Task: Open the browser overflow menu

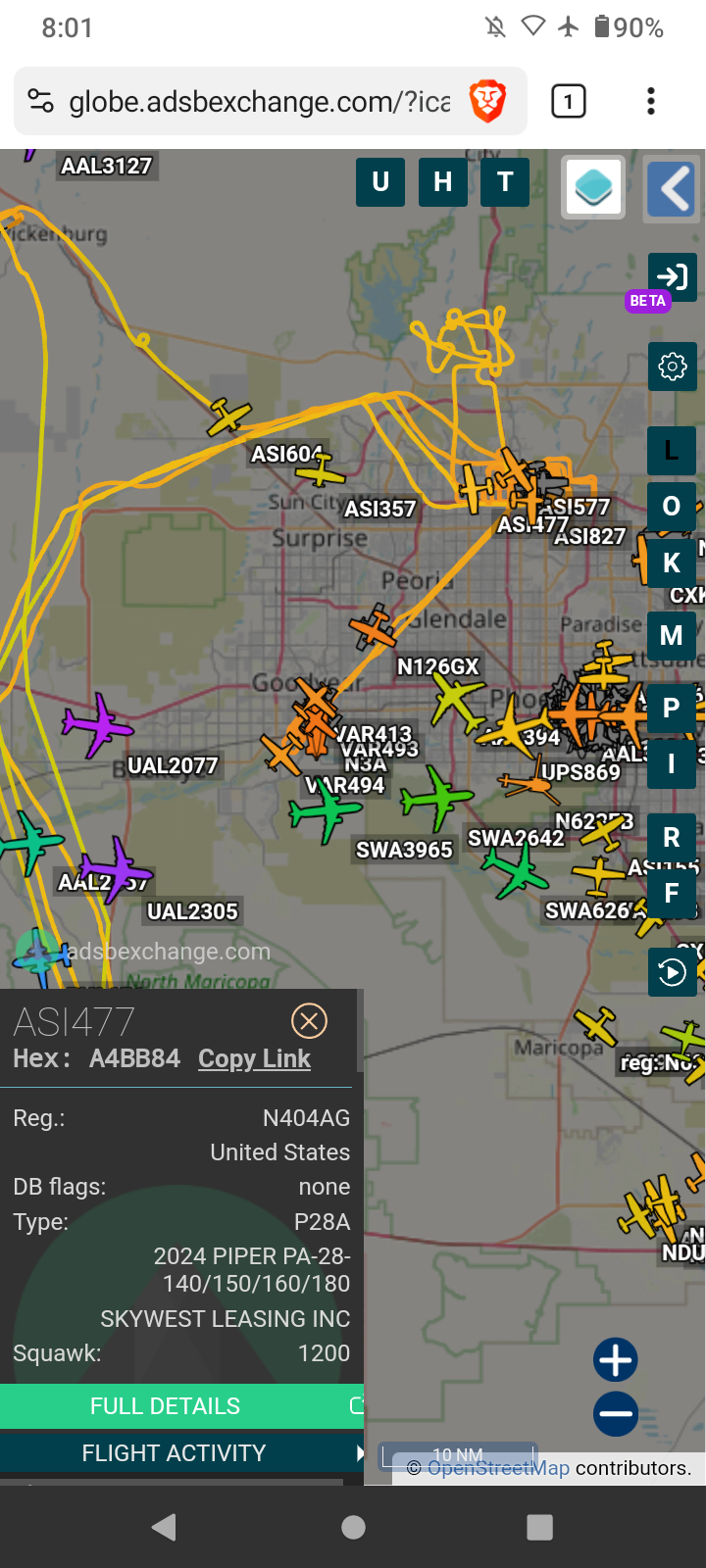Action: click(651, 101)
